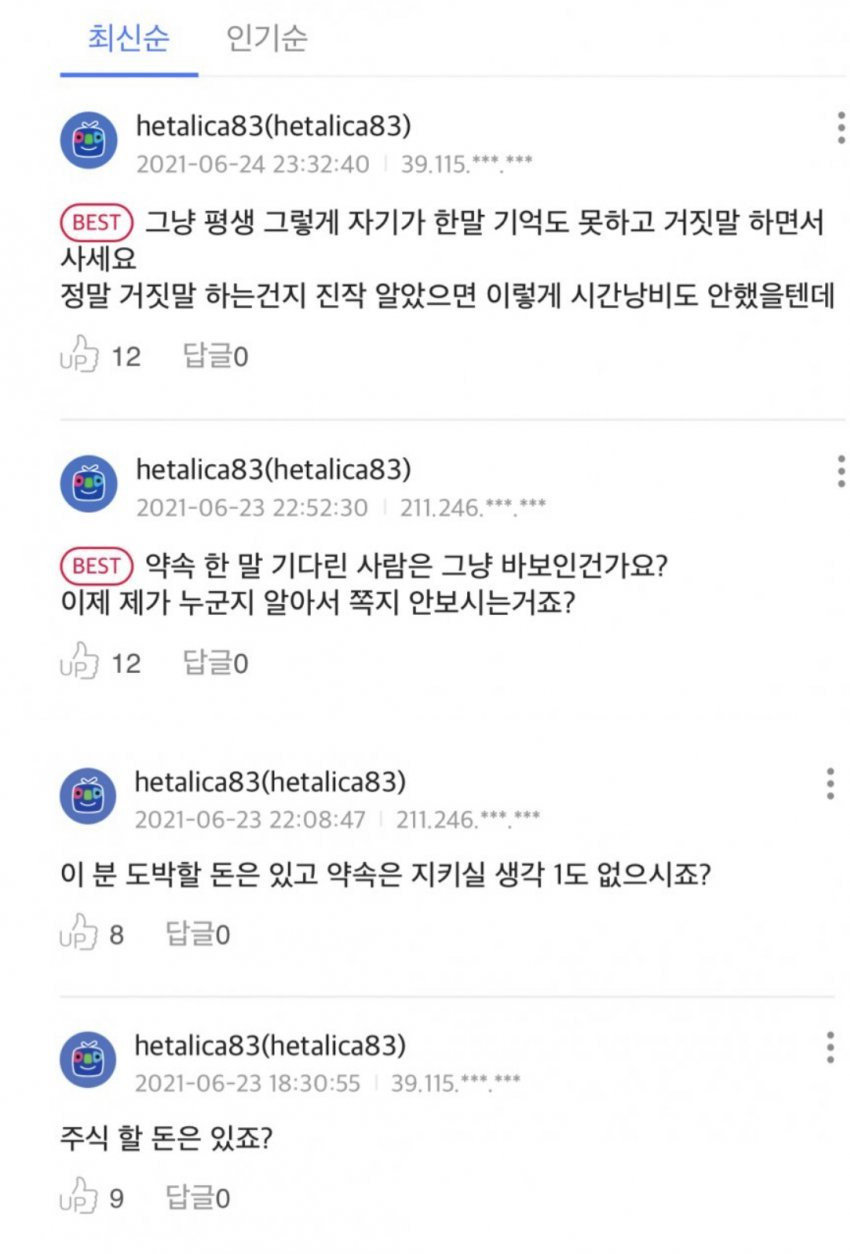
Task: Open overflow menu on the 22:52:30 comment
Action: (838, 471)
